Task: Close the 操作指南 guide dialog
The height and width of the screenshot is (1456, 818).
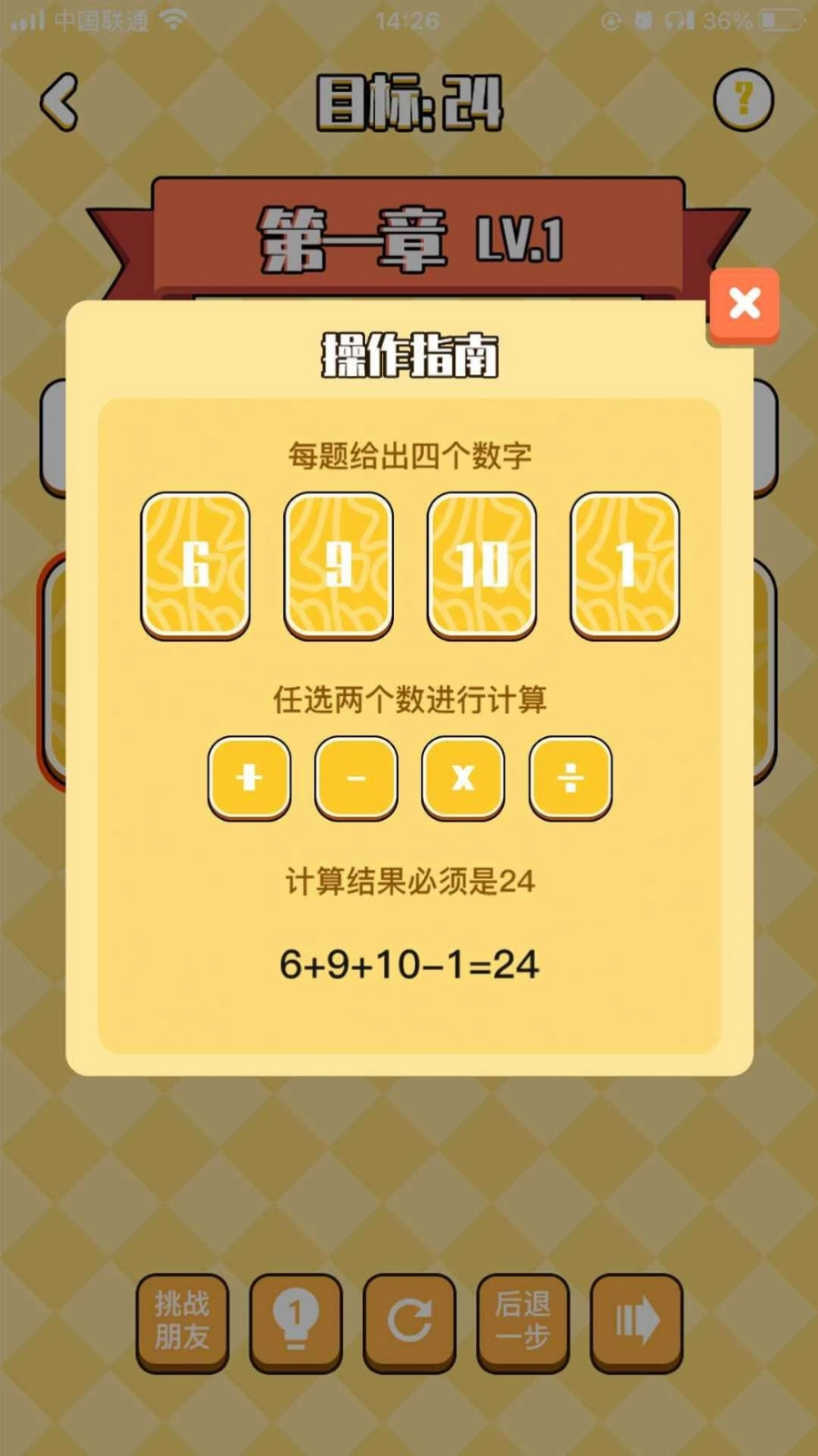Action: [744, 304]
